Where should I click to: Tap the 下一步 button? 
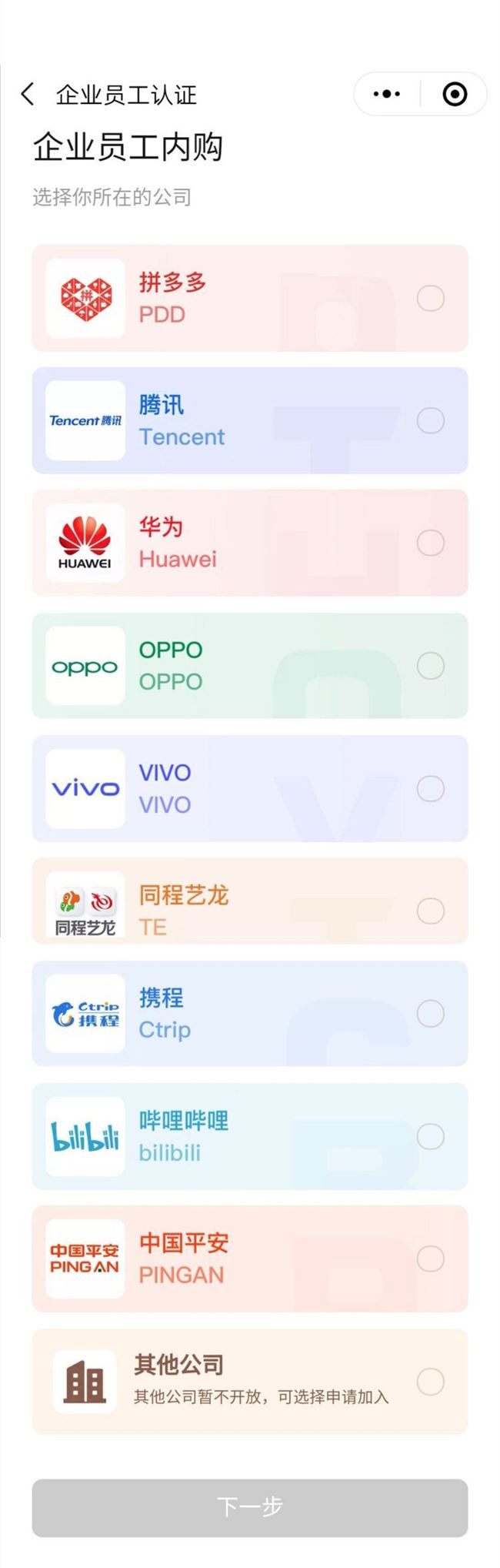click(249, 1506)
